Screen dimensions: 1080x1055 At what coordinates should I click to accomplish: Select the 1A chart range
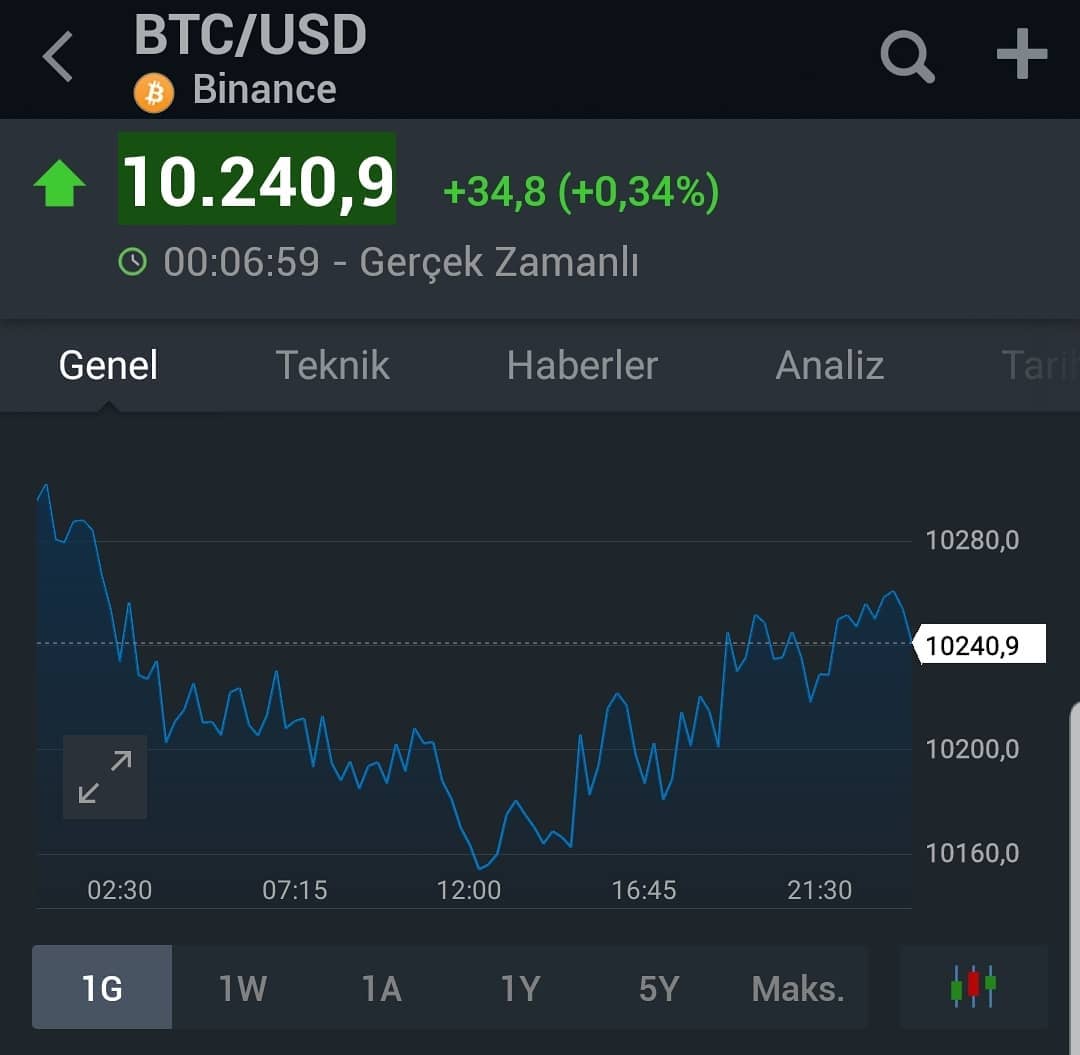tap(382, 988)
